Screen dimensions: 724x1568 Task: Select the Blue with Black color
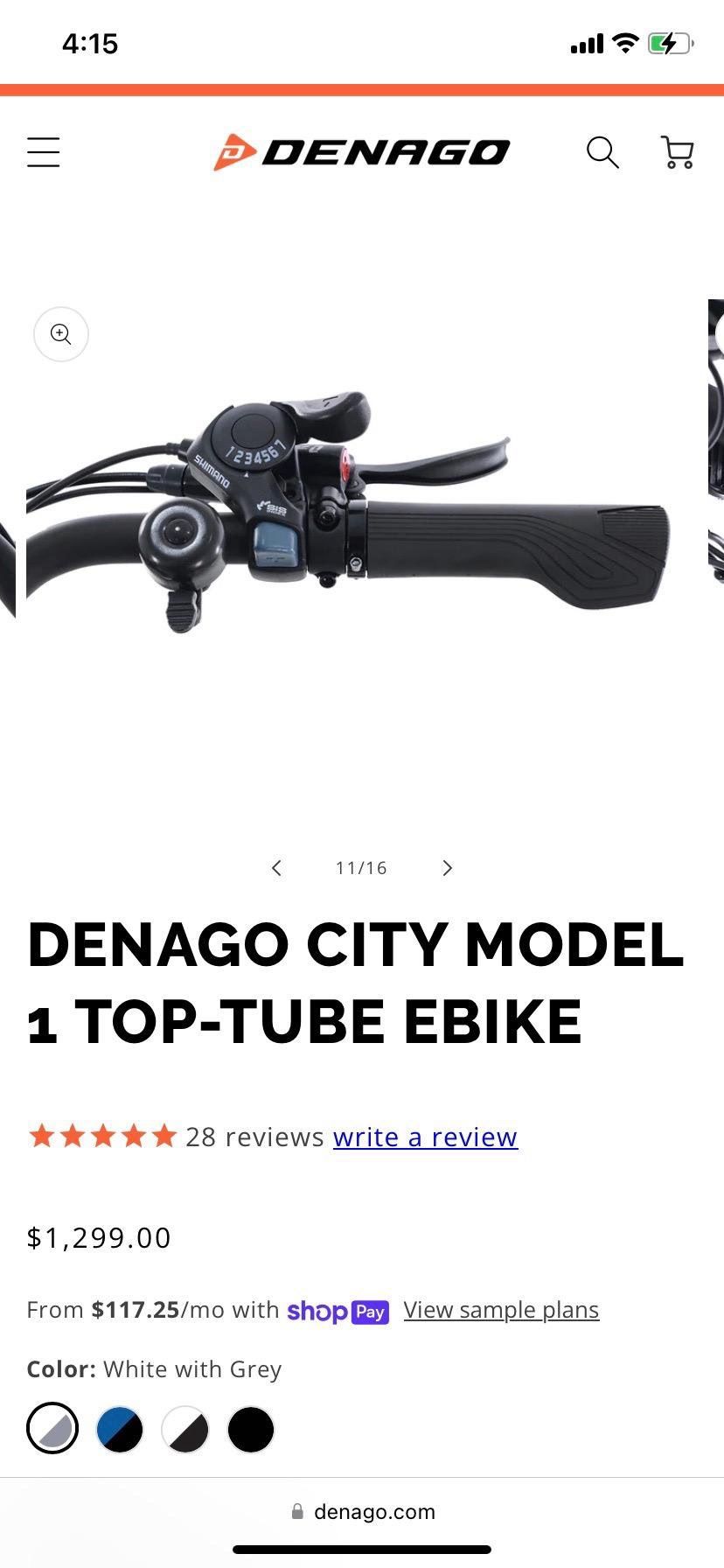click(120, 1430)
